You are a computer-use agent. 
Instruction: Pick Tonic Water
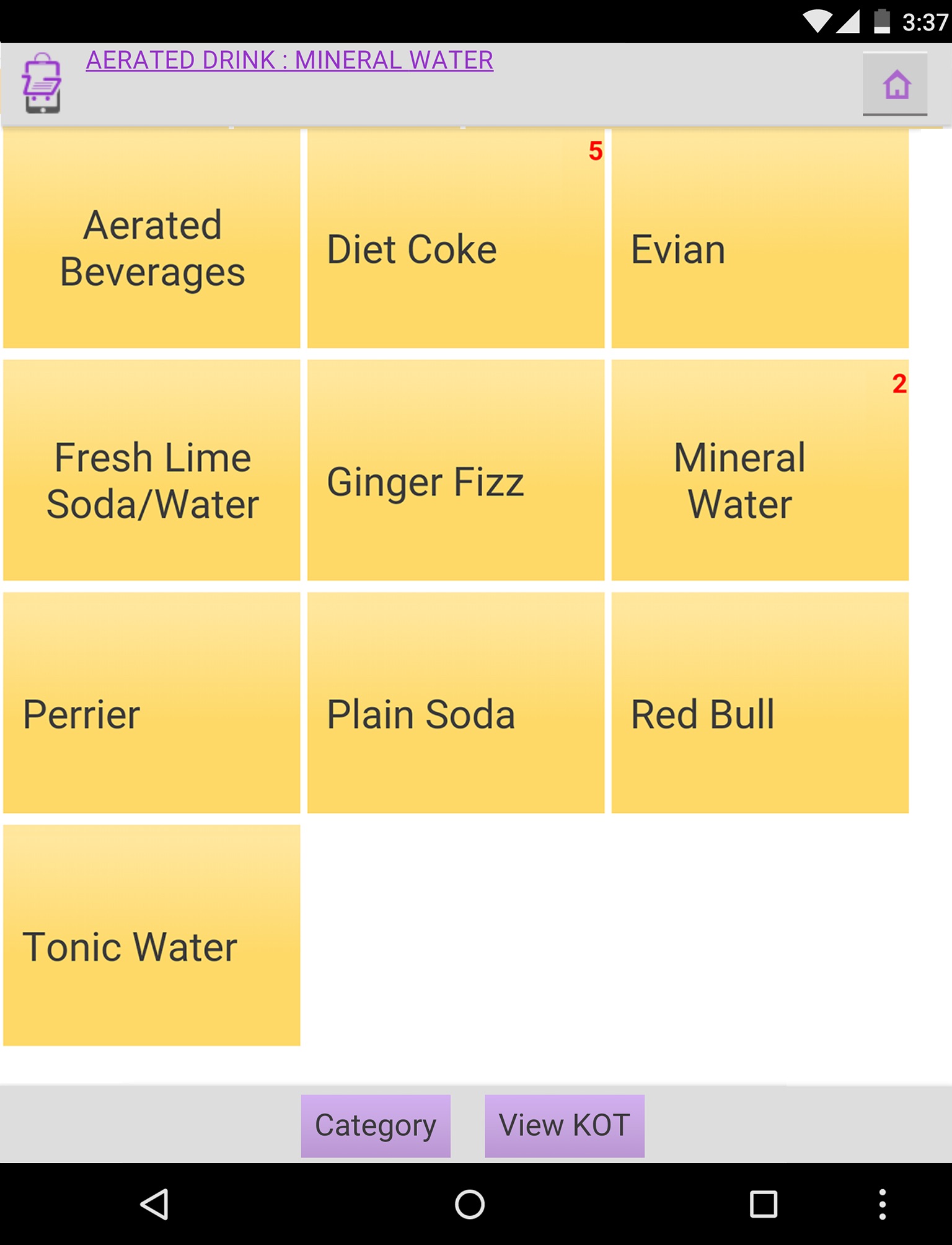(152, 935)
